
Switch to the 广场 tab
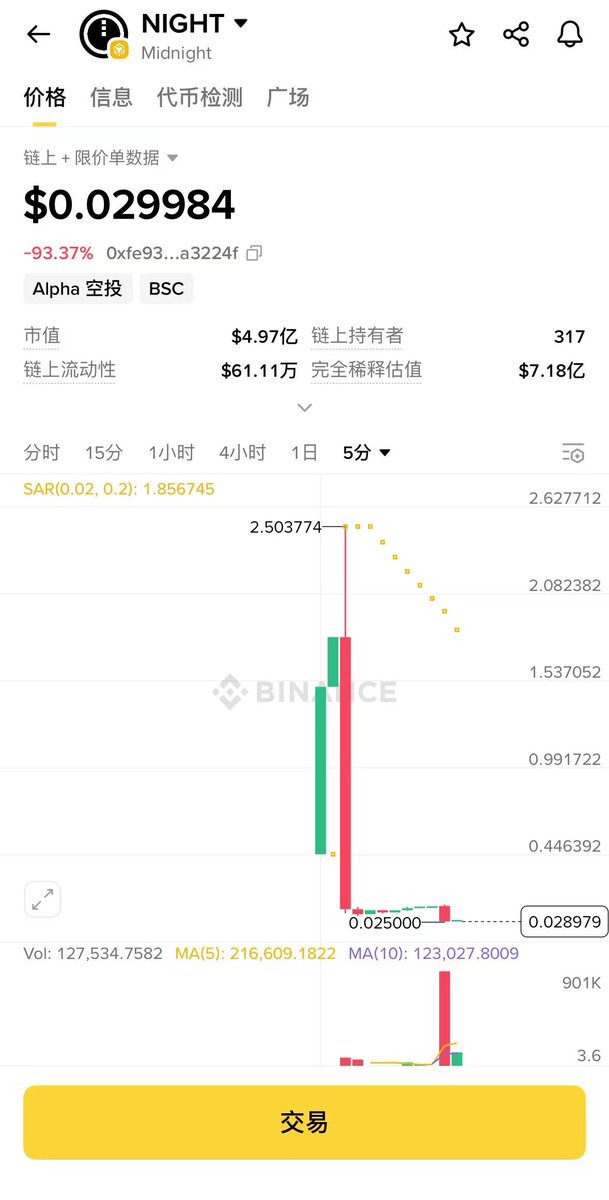[x=288, y=97]
